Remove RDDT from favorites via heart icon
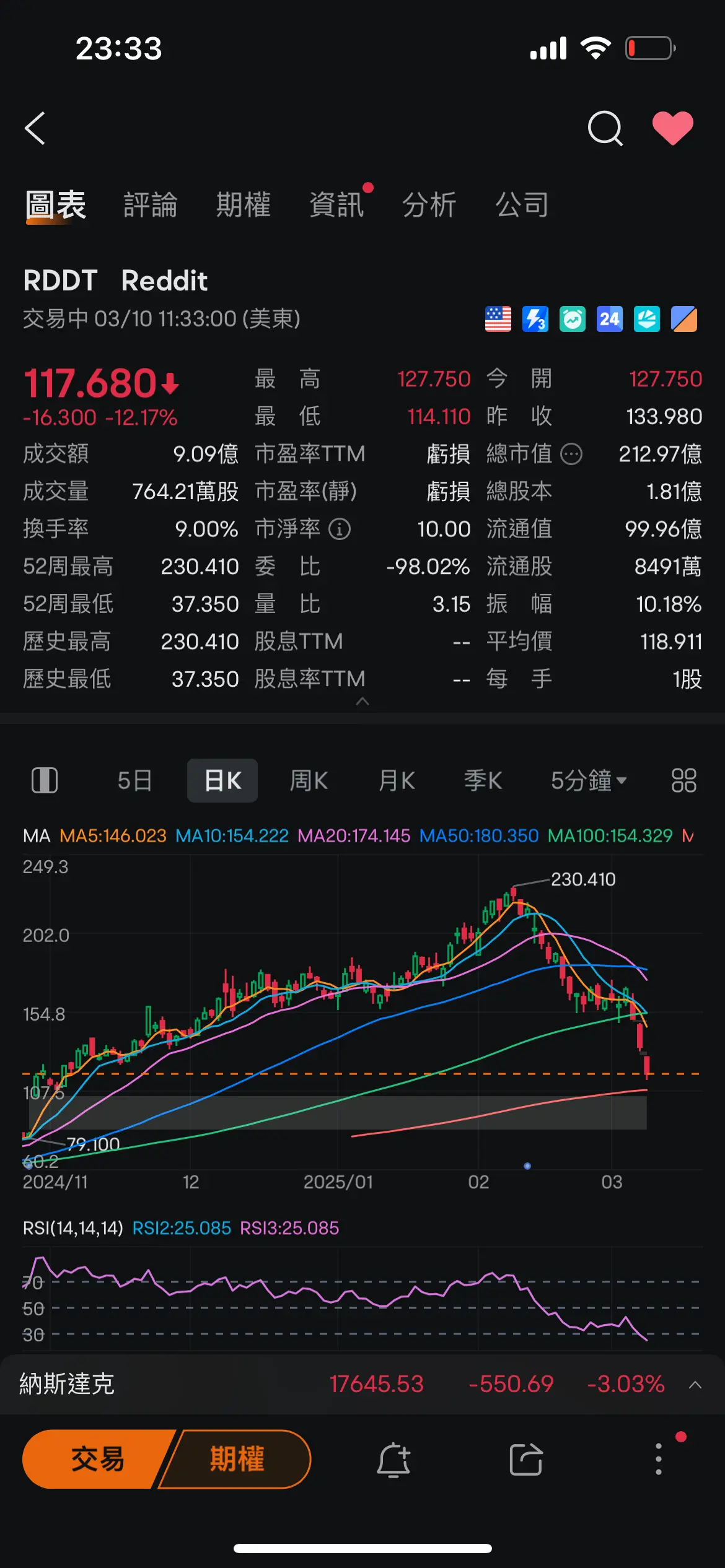 673,128
